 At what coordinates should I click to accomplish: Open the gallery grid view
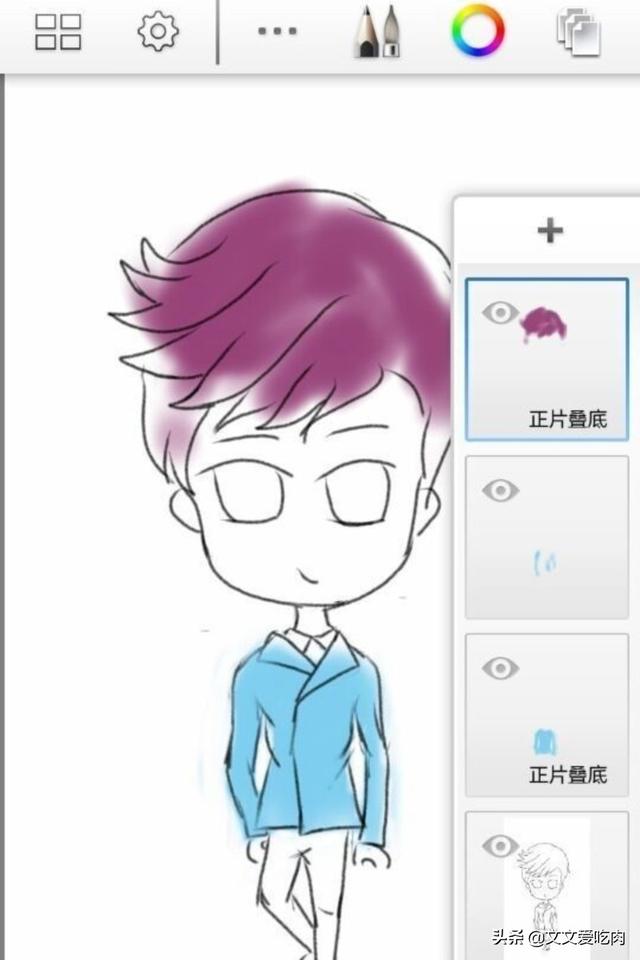click(x=58, y=32)
